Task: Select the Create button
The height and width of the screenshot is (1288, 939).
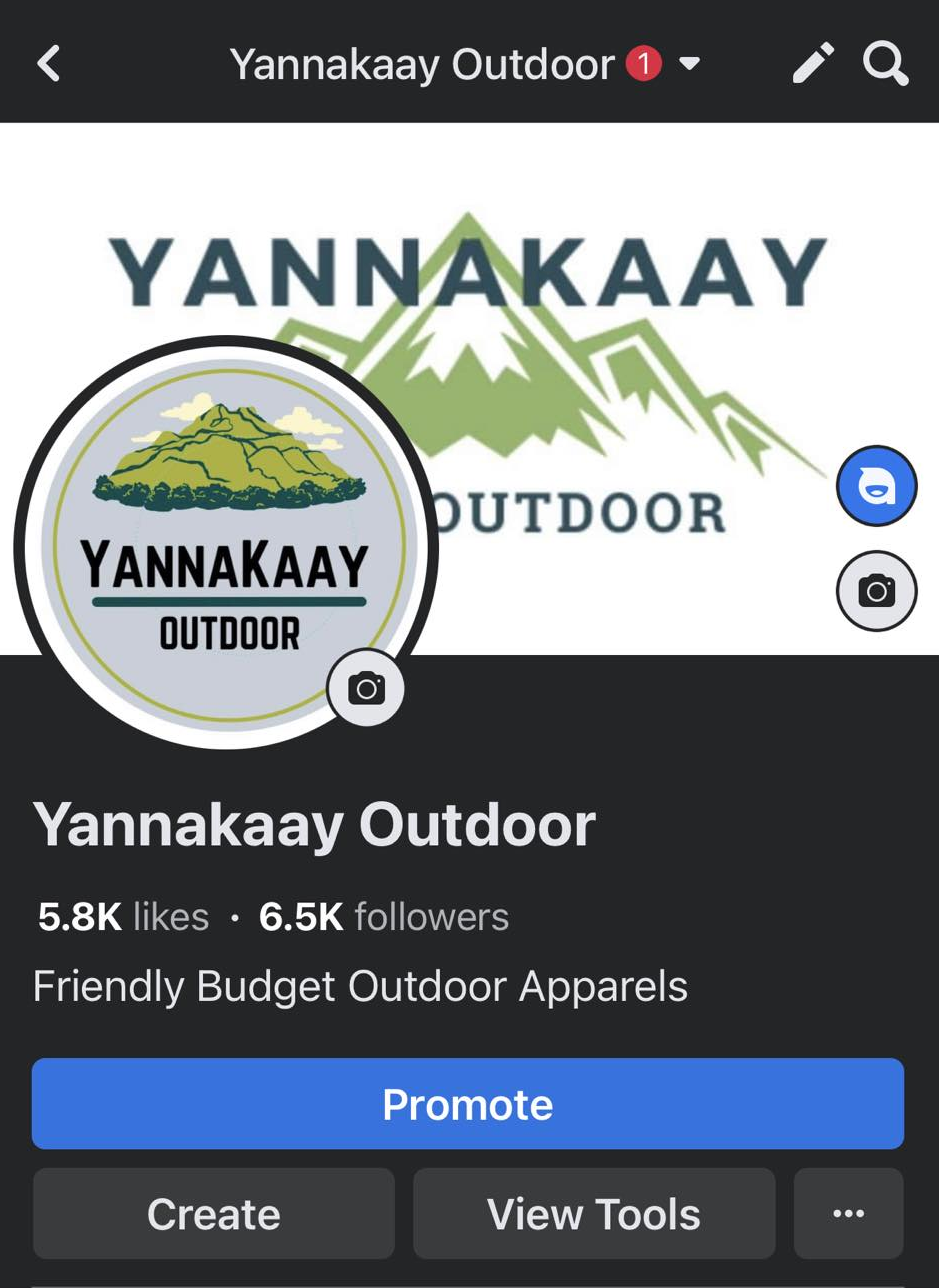Action: pyautogui.click(x=214, y=1214)
